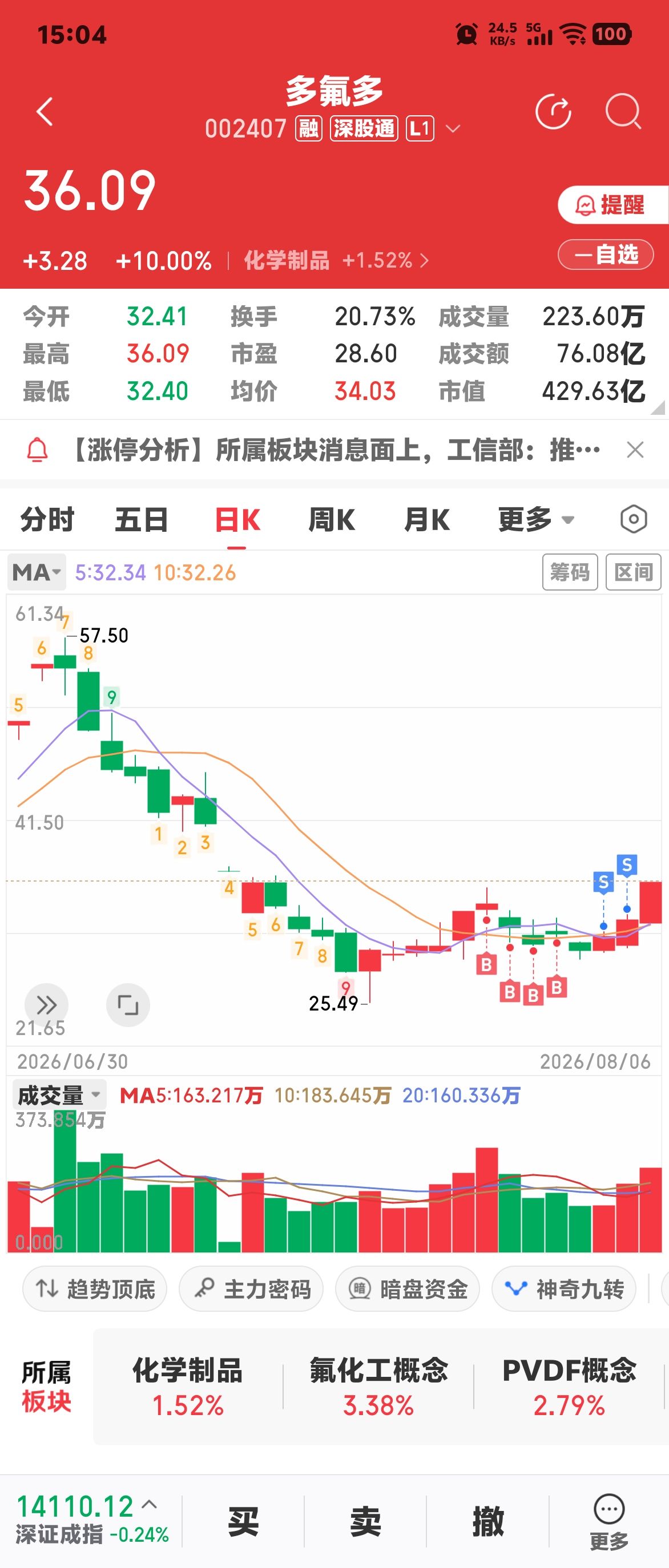669x1568 pixels.
Task: Open the 化学制品 sector link
Action: click(x=336, y=261)
